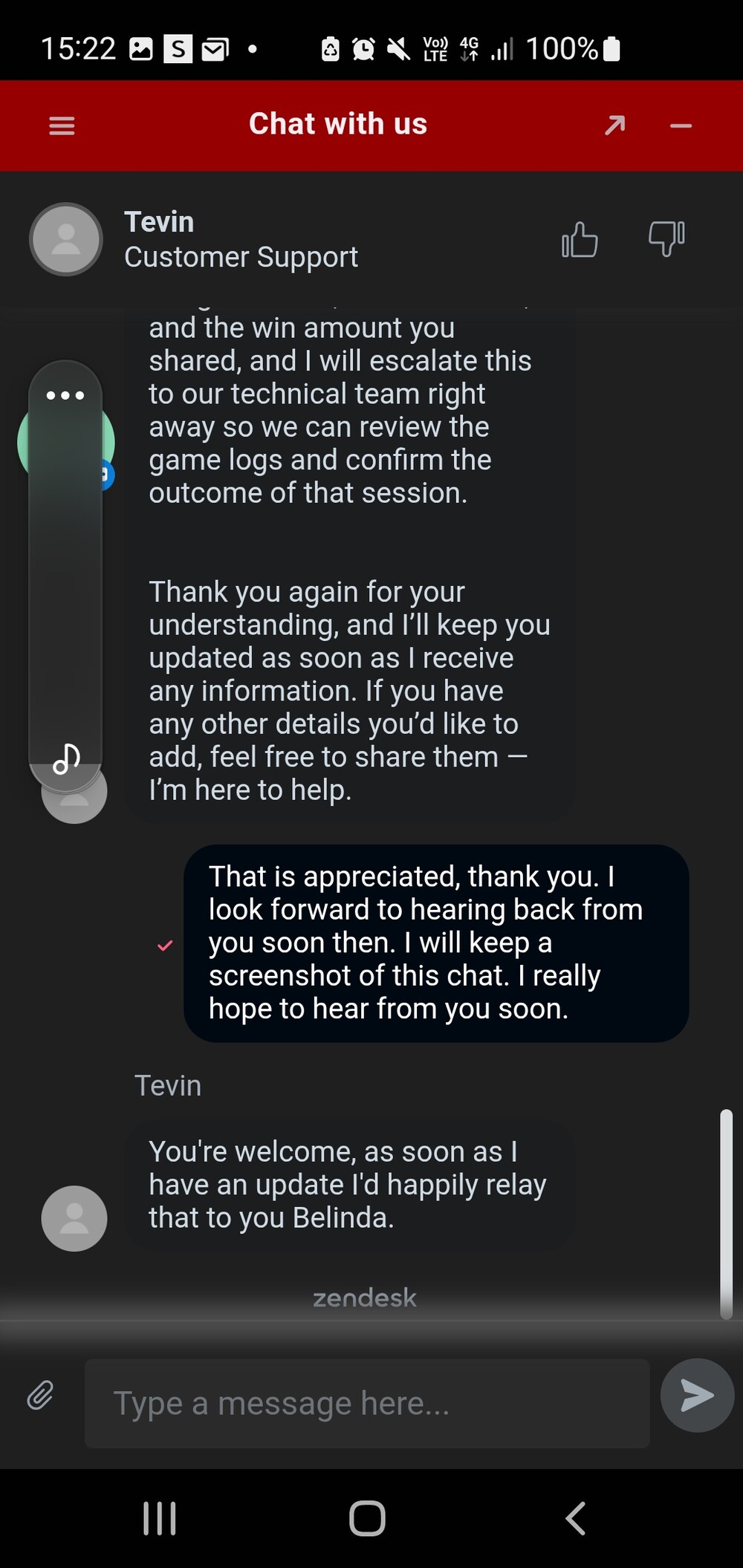Open the chat hamburger menu

pos(62,126)
